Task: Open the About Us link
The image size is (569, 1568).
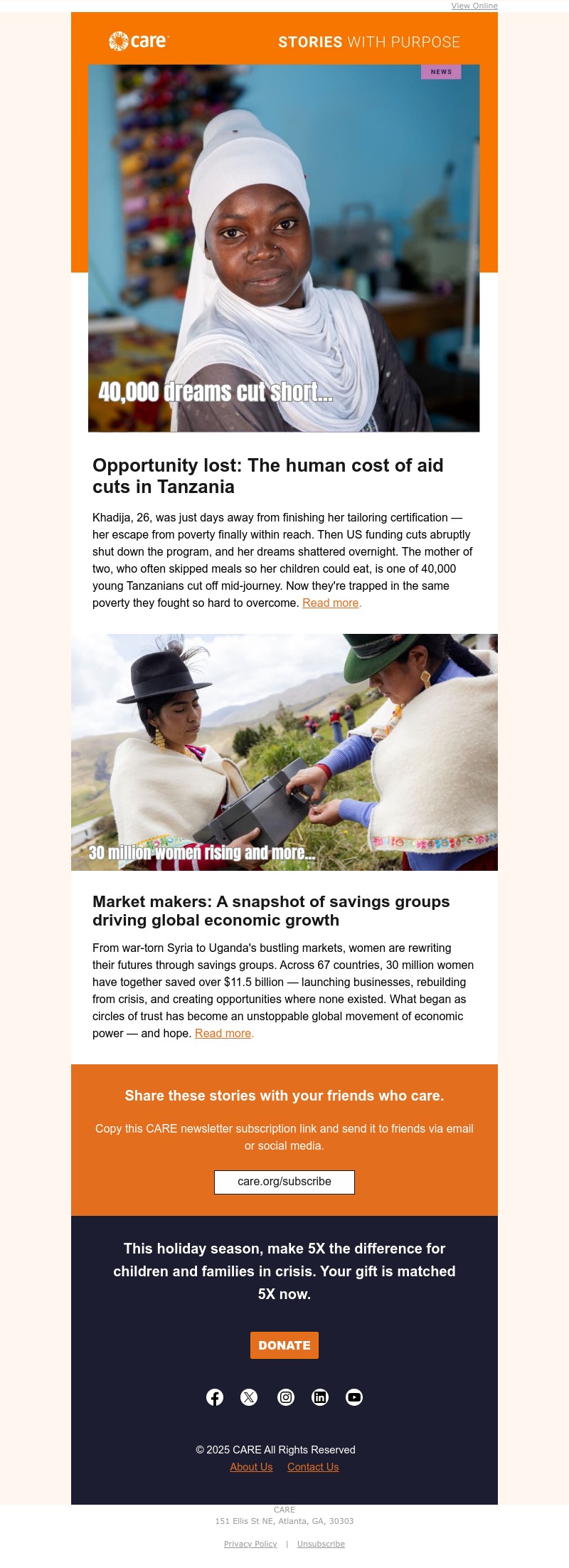Action: pos(251,1467)
